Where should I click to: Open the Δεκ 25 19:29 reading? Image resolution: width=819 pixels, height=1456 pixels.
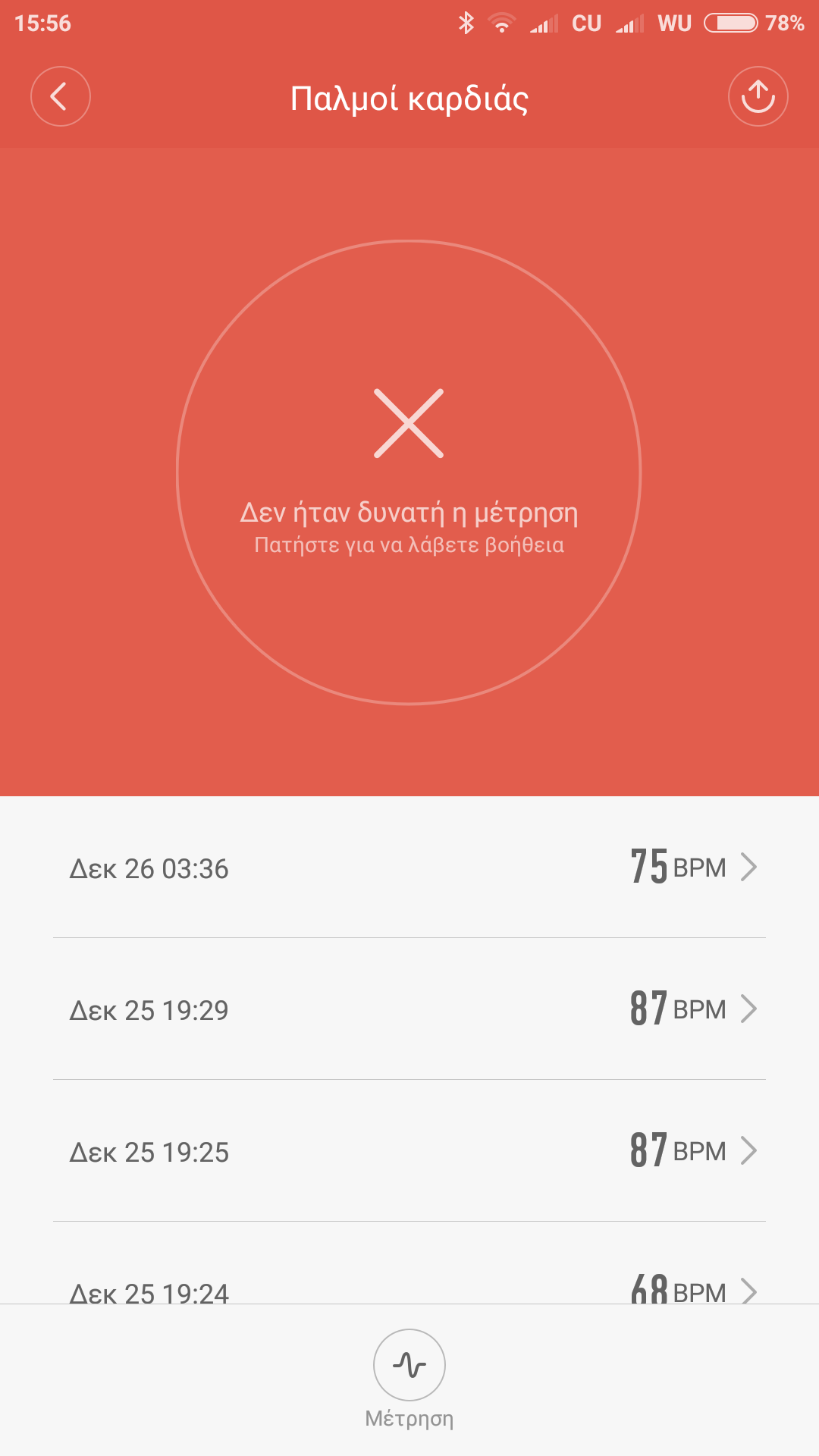[x=409, y=1009]
